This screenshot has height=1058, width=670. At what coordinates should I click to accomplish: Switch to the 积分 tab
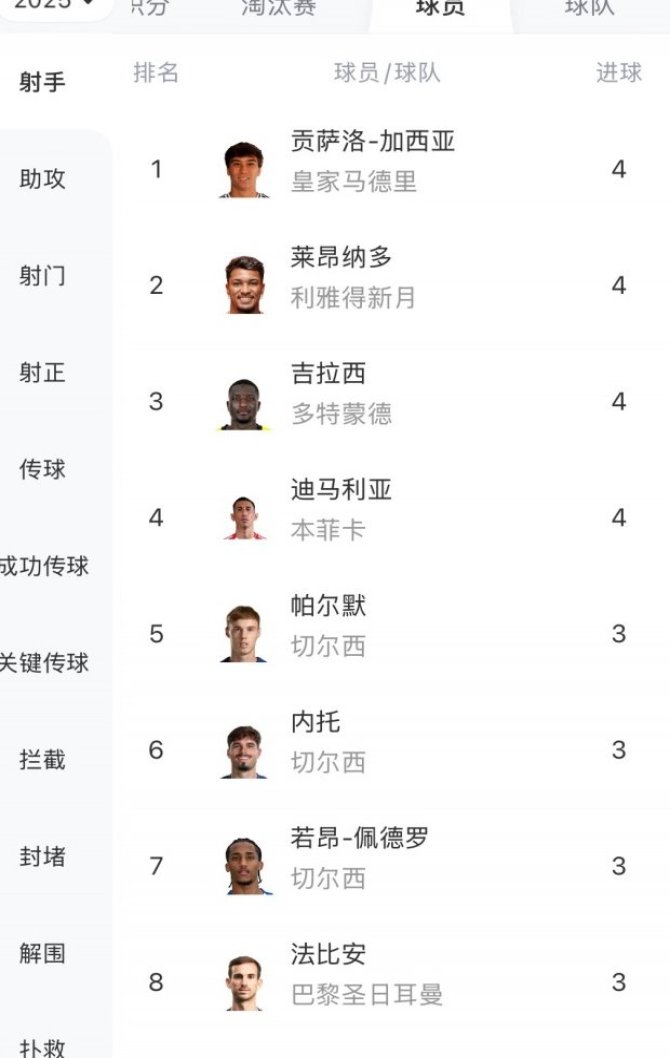point(150,8)
